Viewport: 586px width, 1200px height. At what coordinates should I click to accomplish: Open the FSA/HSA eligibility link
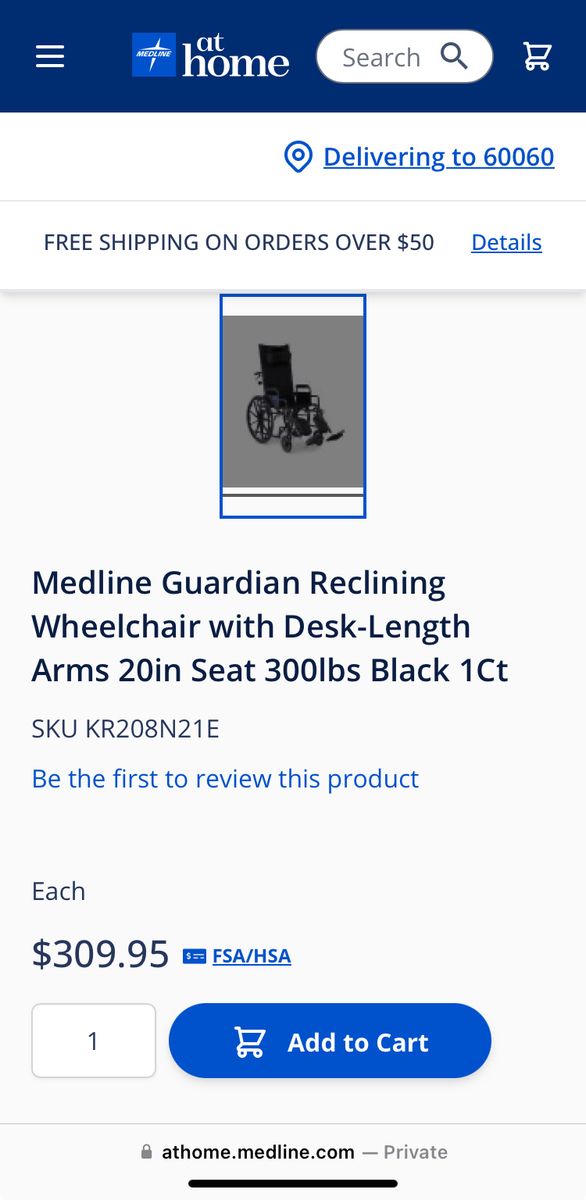click(237, 956)
